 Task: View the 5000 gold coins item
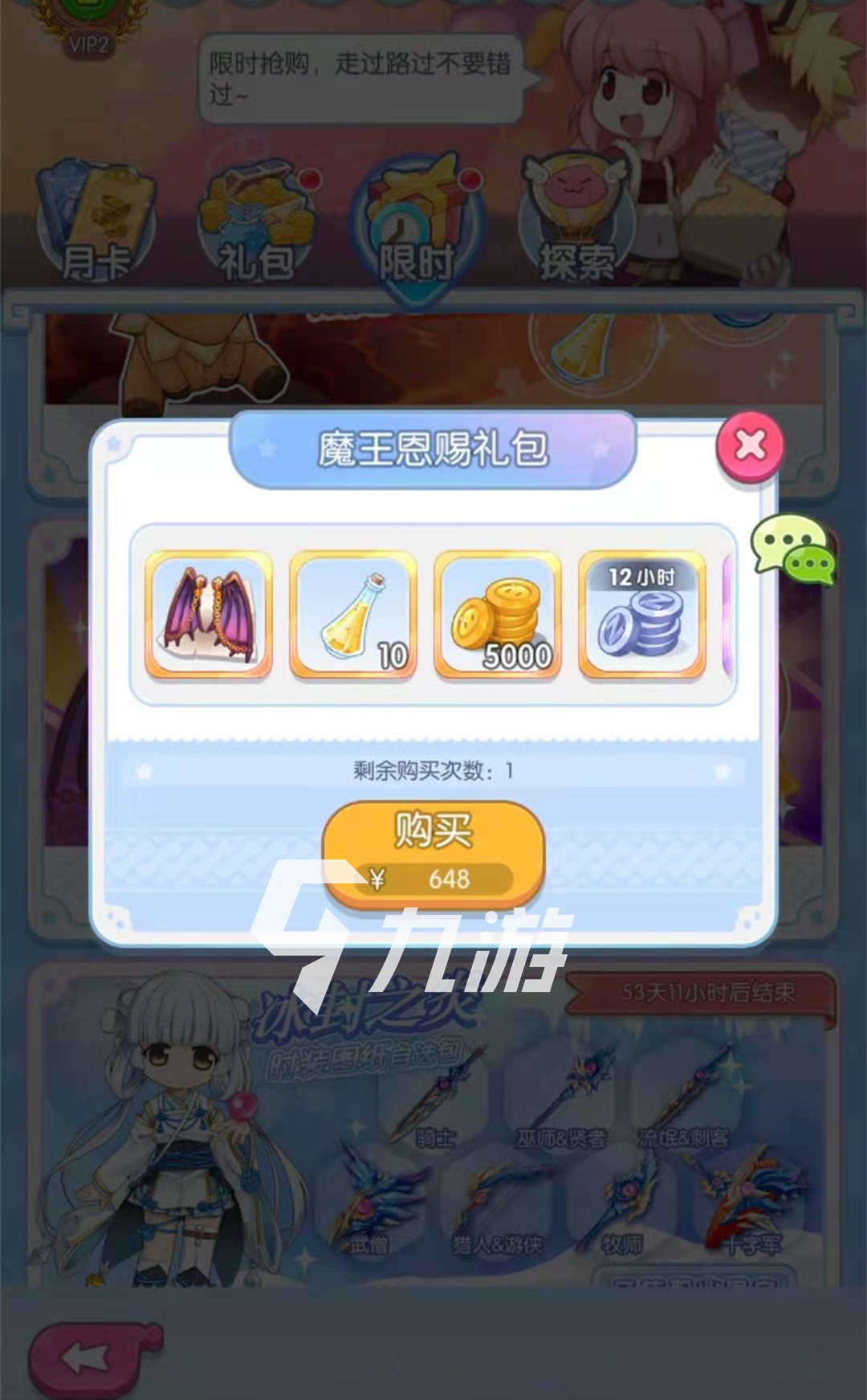(498, 615)
